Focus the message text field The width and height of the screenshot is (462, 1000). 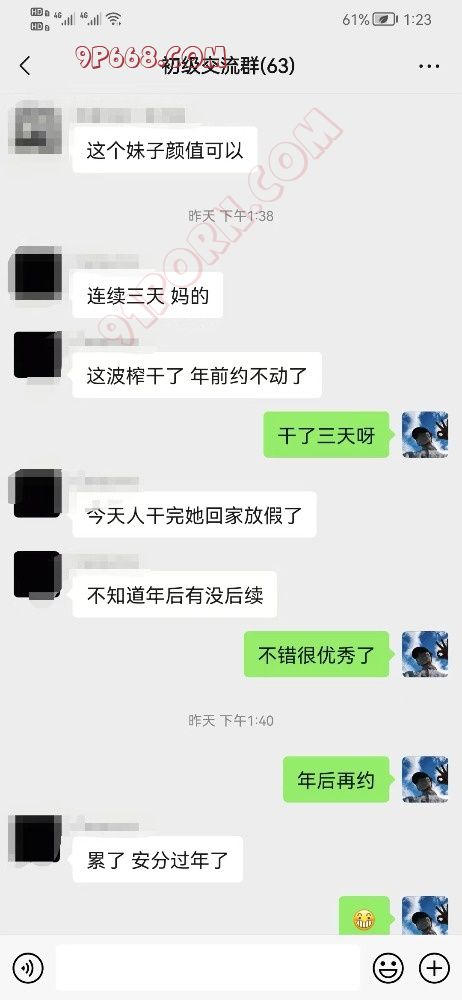click(x=208, y=968)
